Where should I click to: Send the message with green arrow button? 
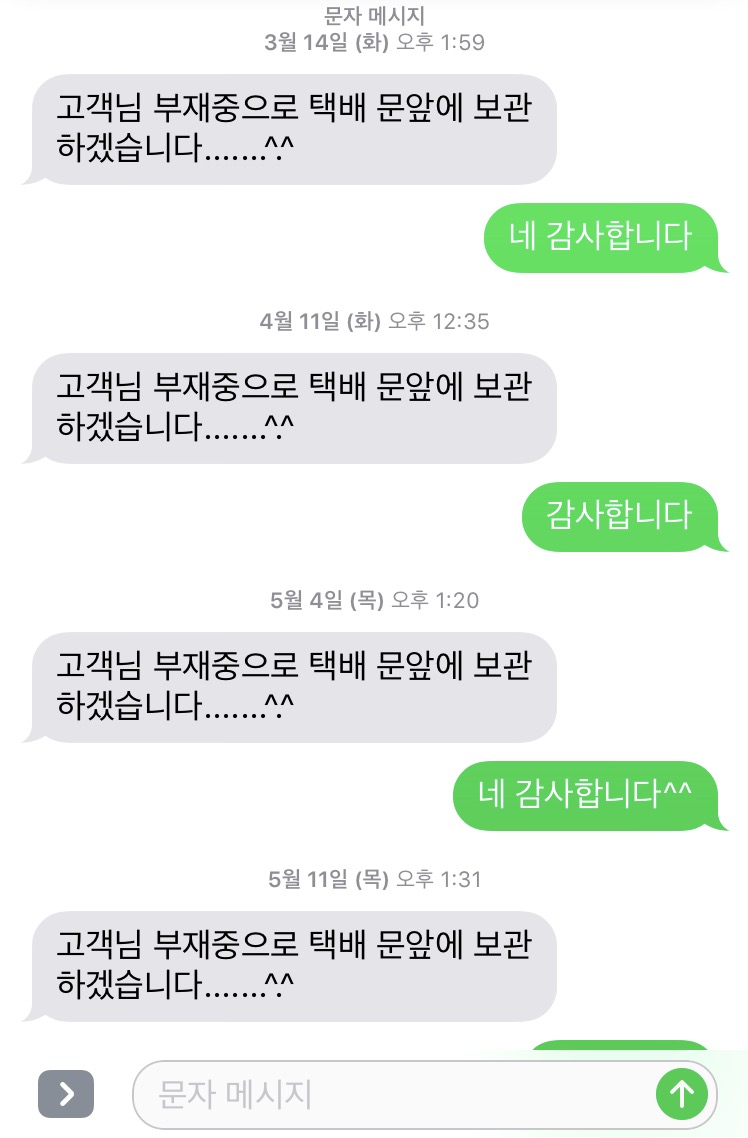click(681, 1094)
